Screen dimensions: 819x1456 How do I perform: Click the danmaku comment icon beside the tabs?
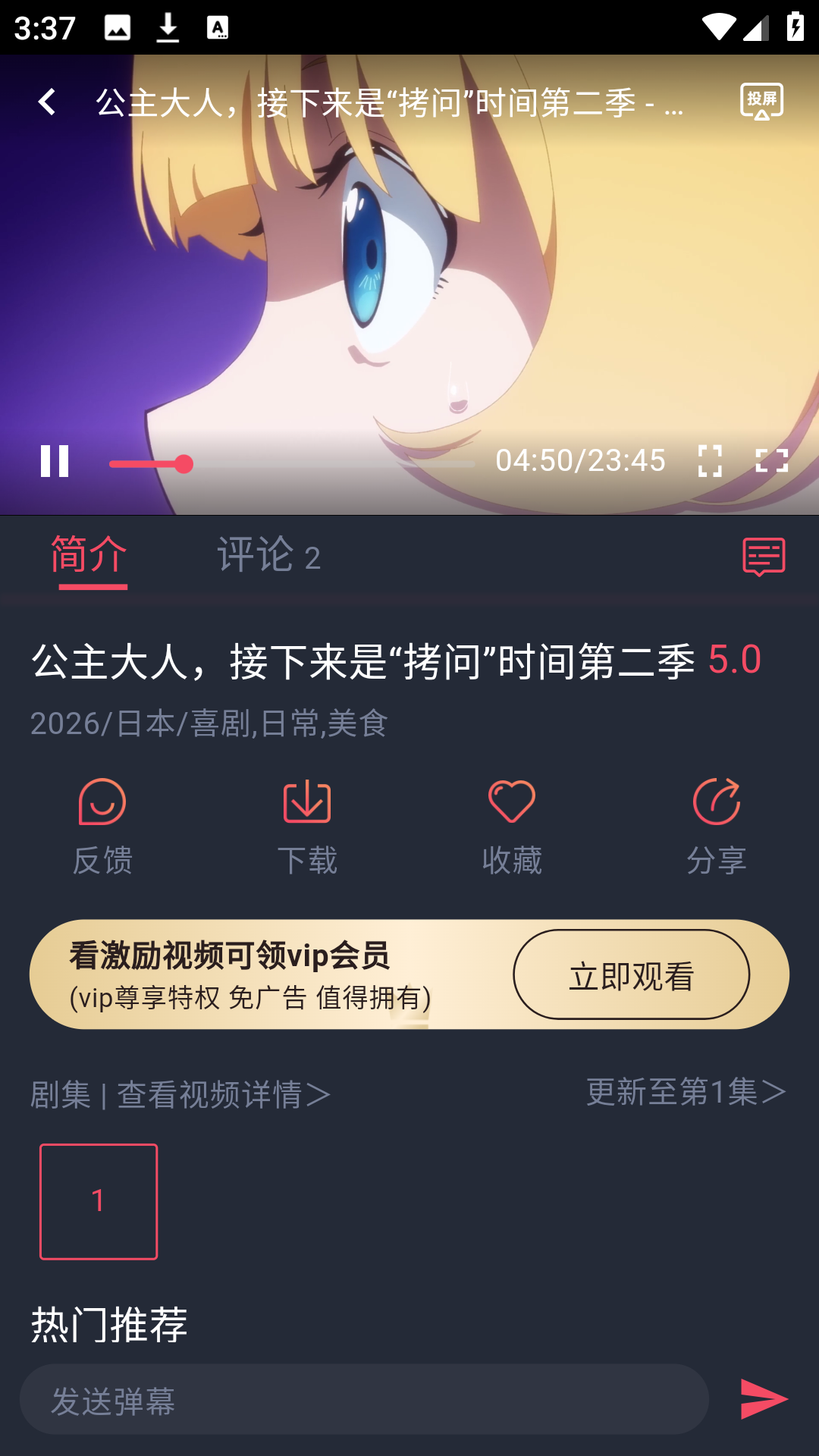click(x=764, y=557)
